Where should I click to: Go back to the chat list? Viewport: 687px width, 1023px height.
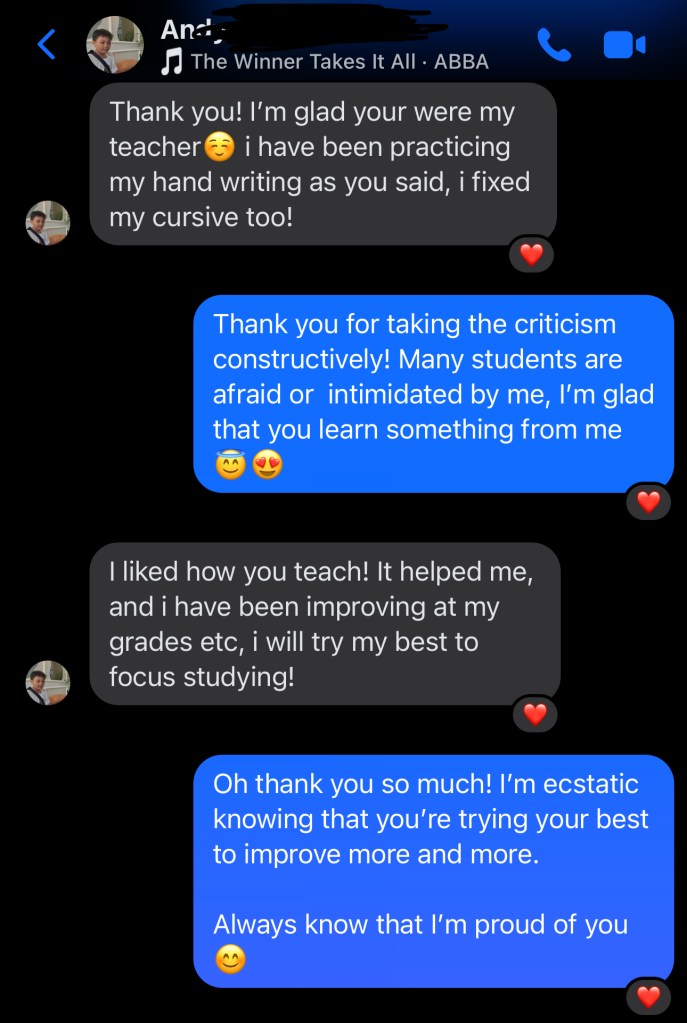point(46,44)
